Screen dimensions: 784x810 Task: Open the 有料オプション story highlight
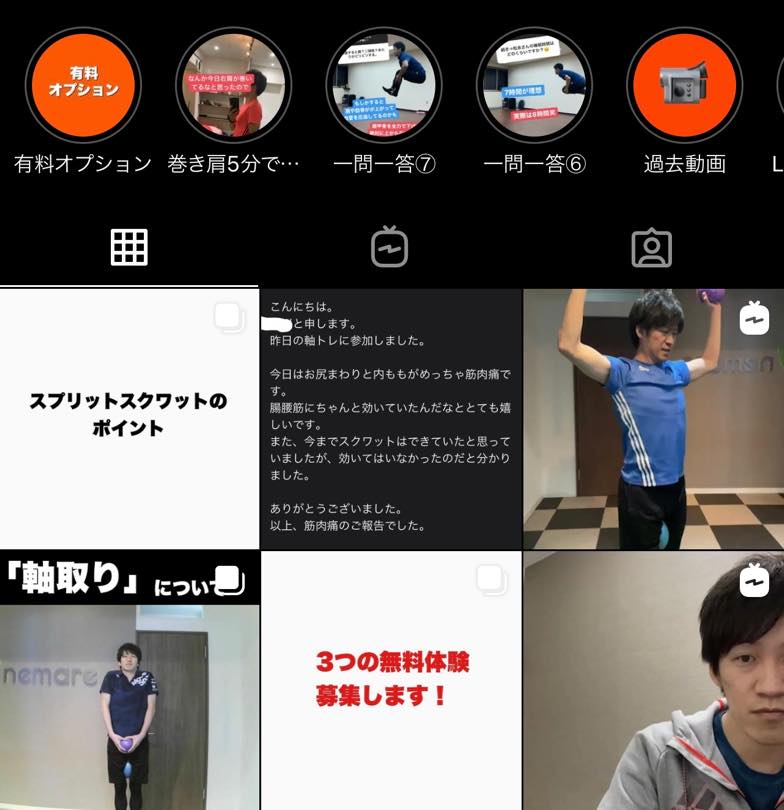(x=82, y=86)
